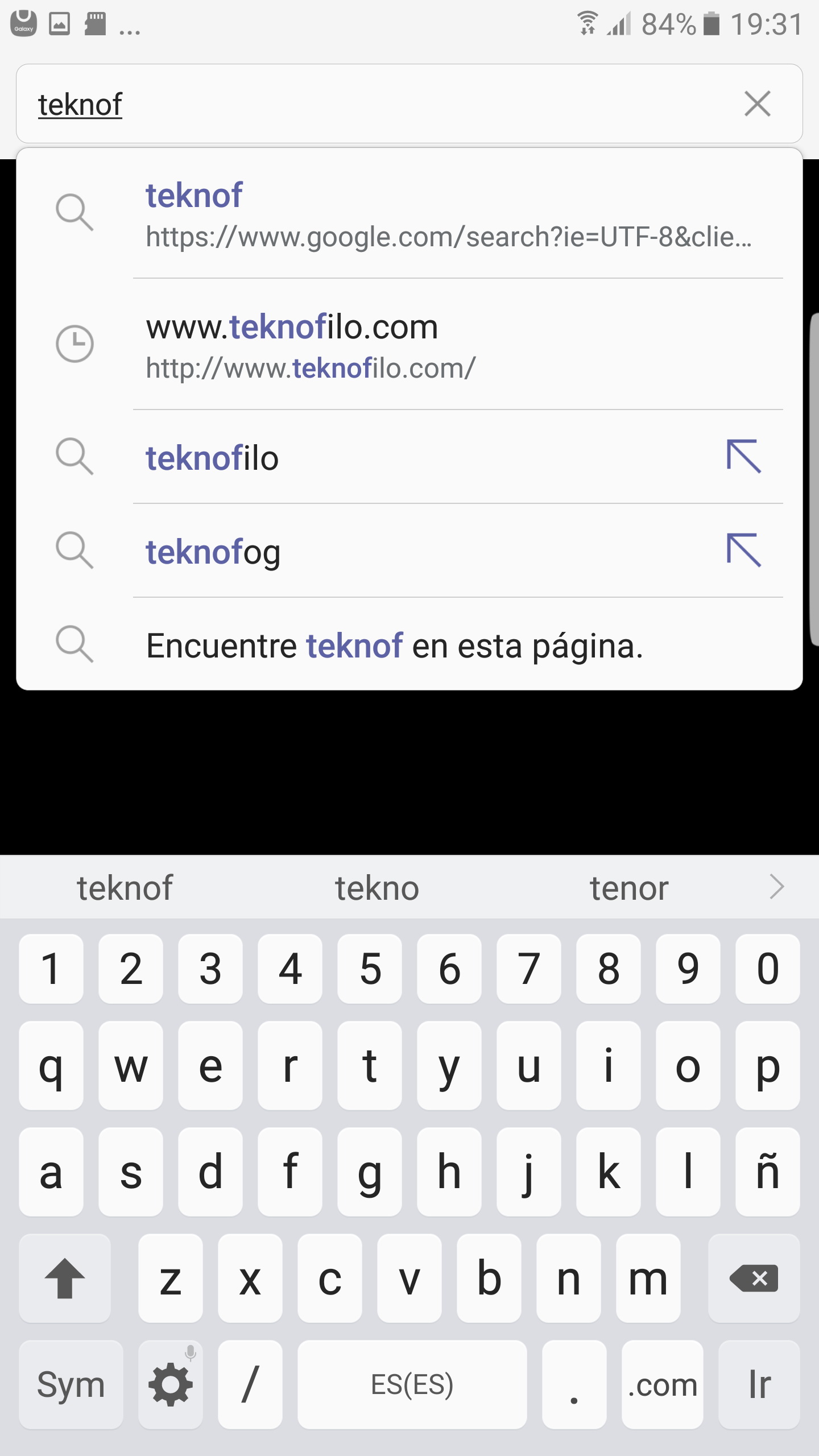Switch to the Sym symbols keyboard
Viewport: 819px width, 1456px height.
tap(71, 1384)
